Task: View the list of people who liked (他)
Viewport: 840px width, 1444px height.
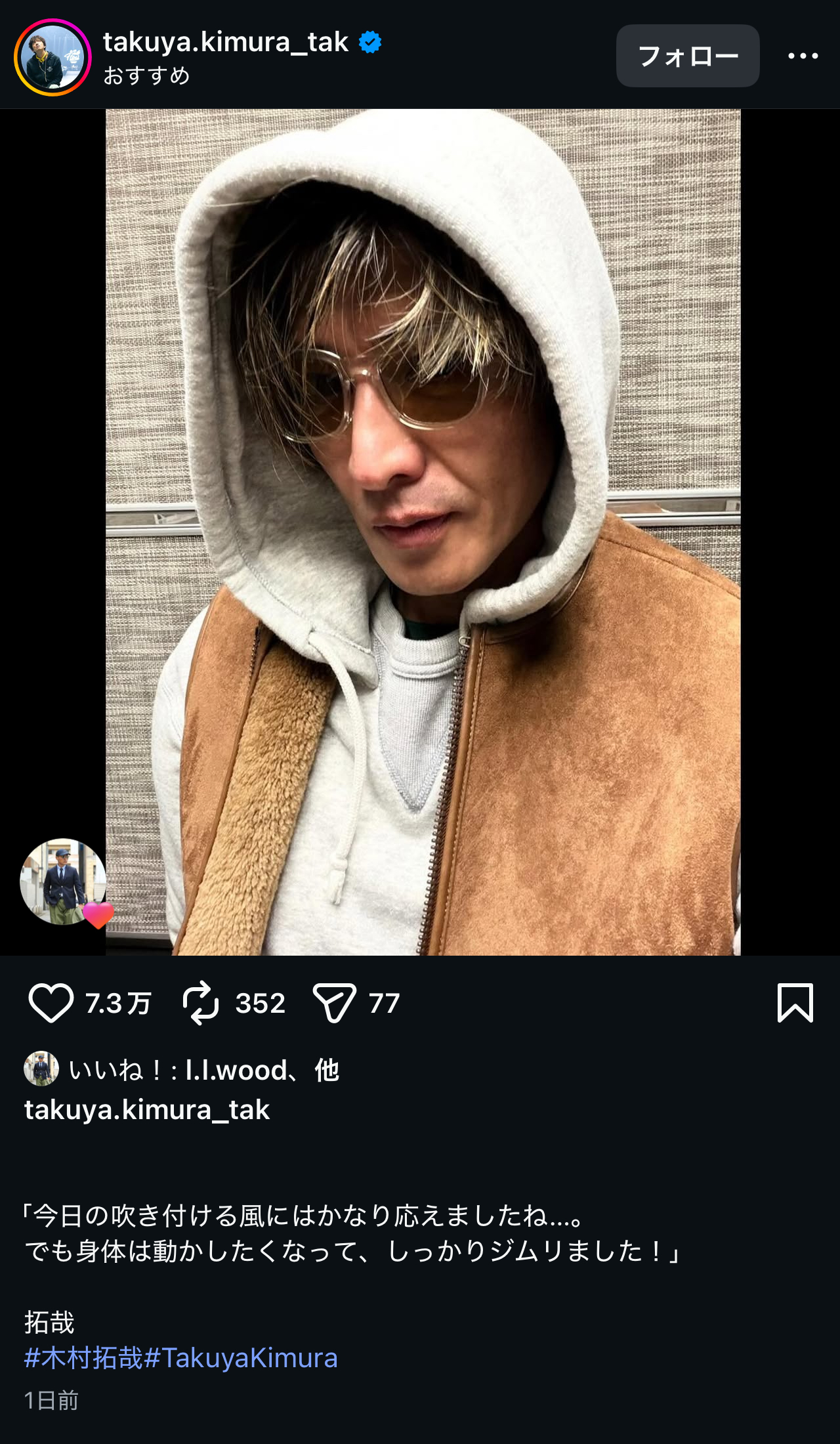Action: pyautogui.click(x=327, y=1071)
